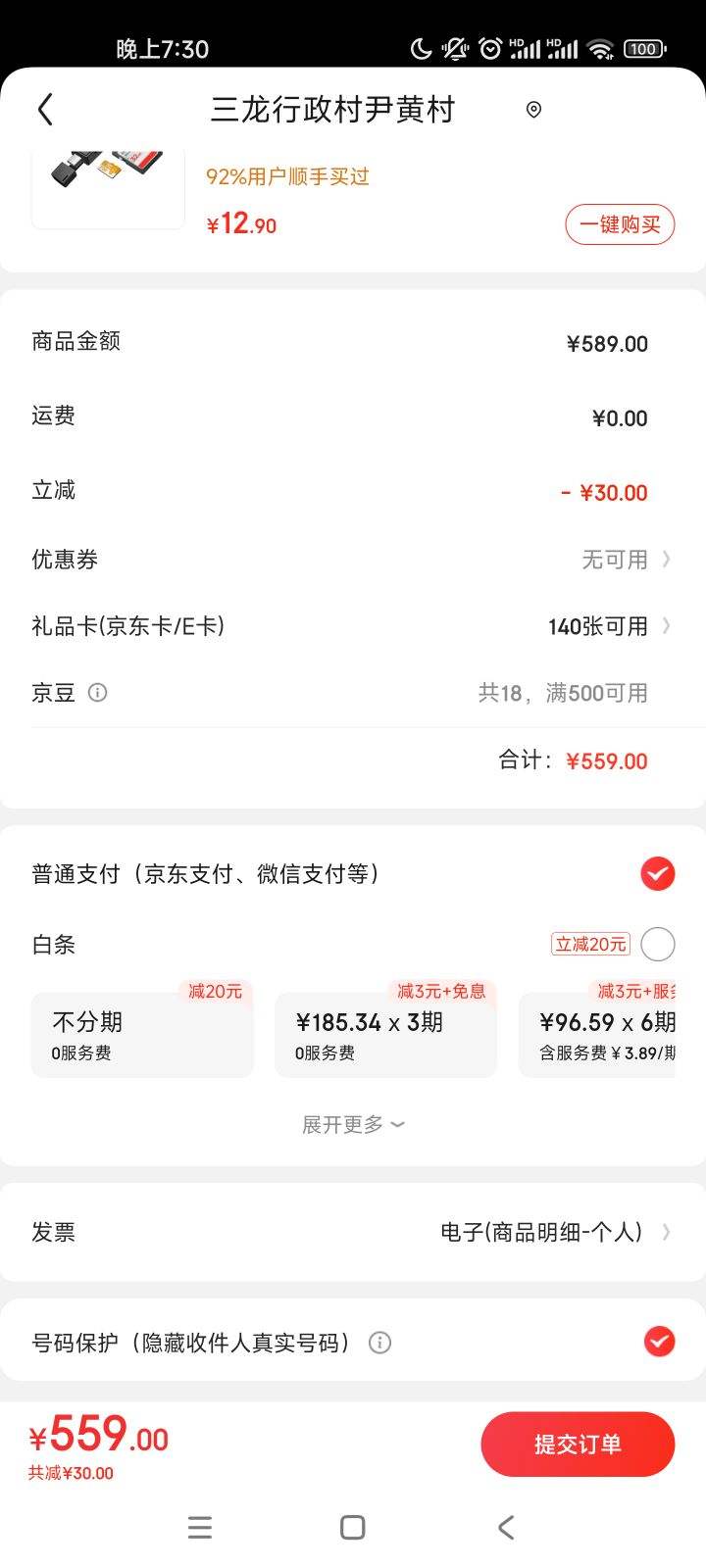Tap the card reader product thumbnail
This screenshot has height=1568, width=706.
[x=108, y=186]
